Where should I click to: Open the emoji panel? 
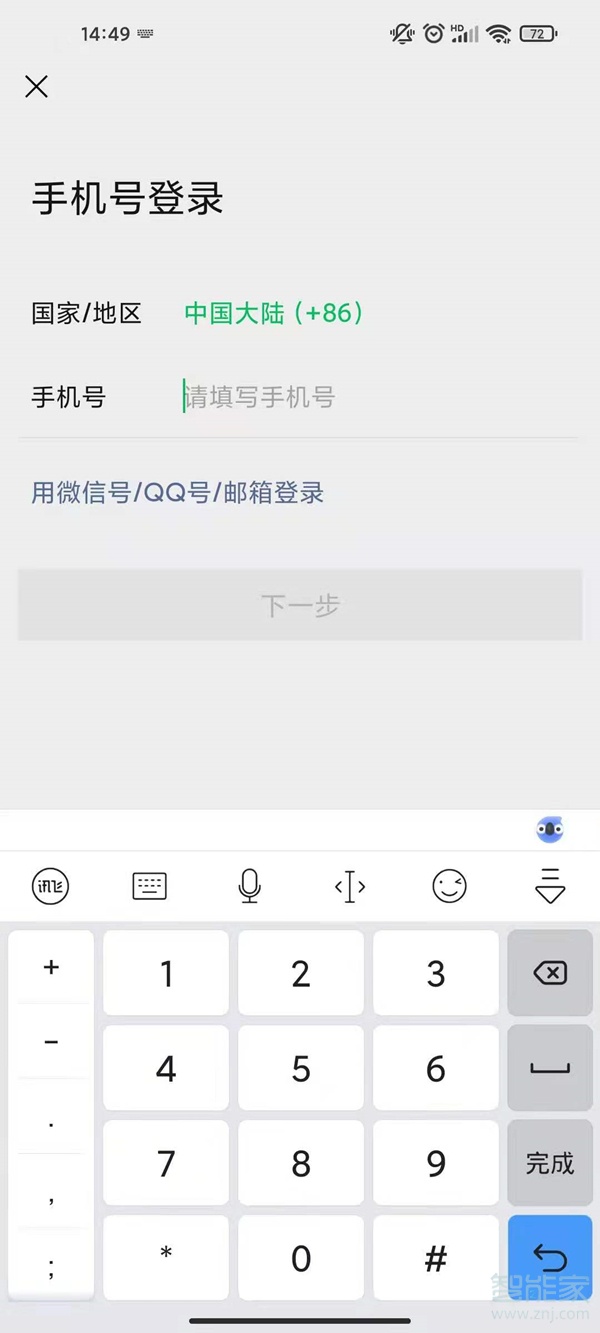coord(449,886)
